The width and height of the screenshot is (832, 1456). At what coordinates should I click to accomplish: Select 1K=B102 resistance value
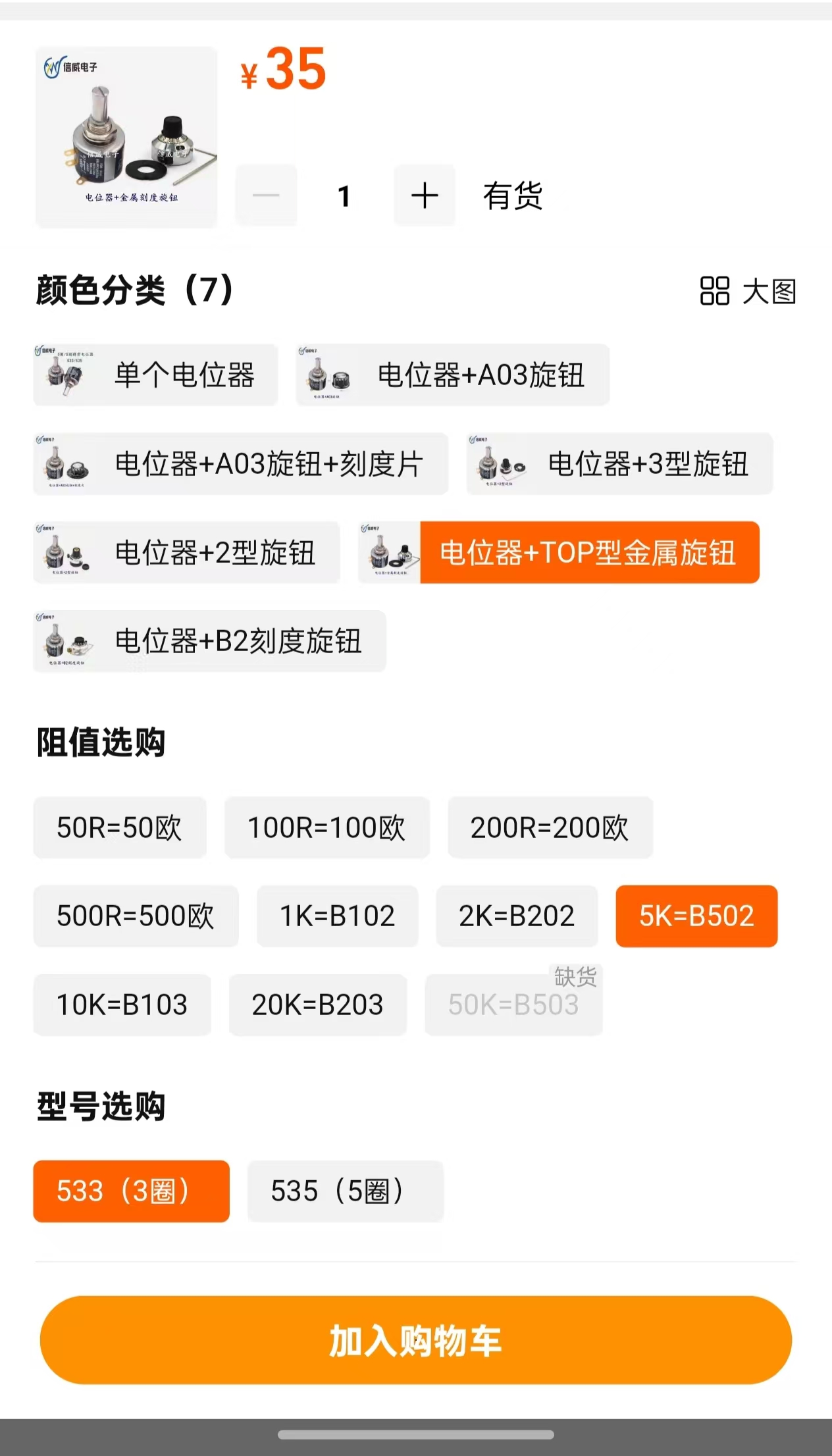click(x=338, y=916)
